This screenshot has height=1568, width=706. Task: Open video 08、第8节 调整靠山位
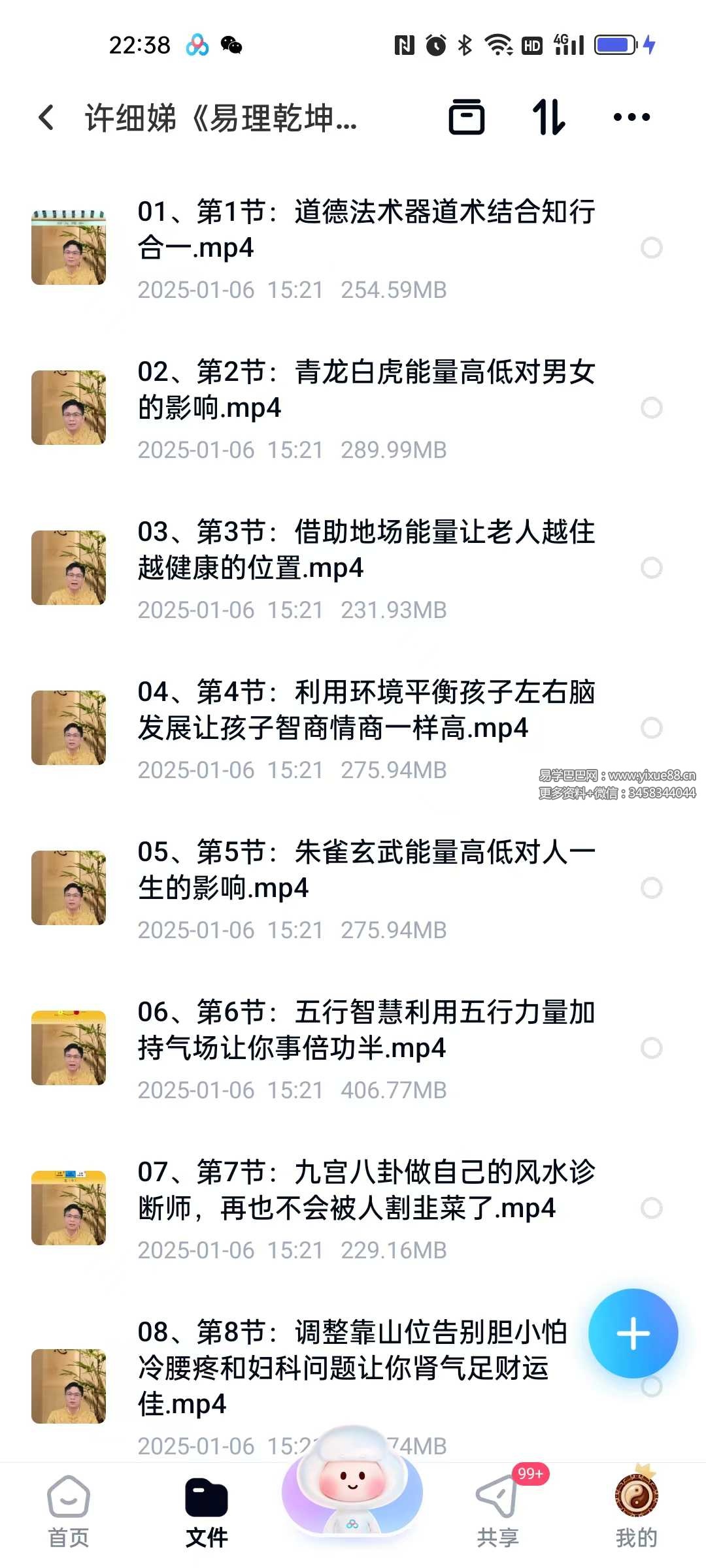tap(353, 1367)
